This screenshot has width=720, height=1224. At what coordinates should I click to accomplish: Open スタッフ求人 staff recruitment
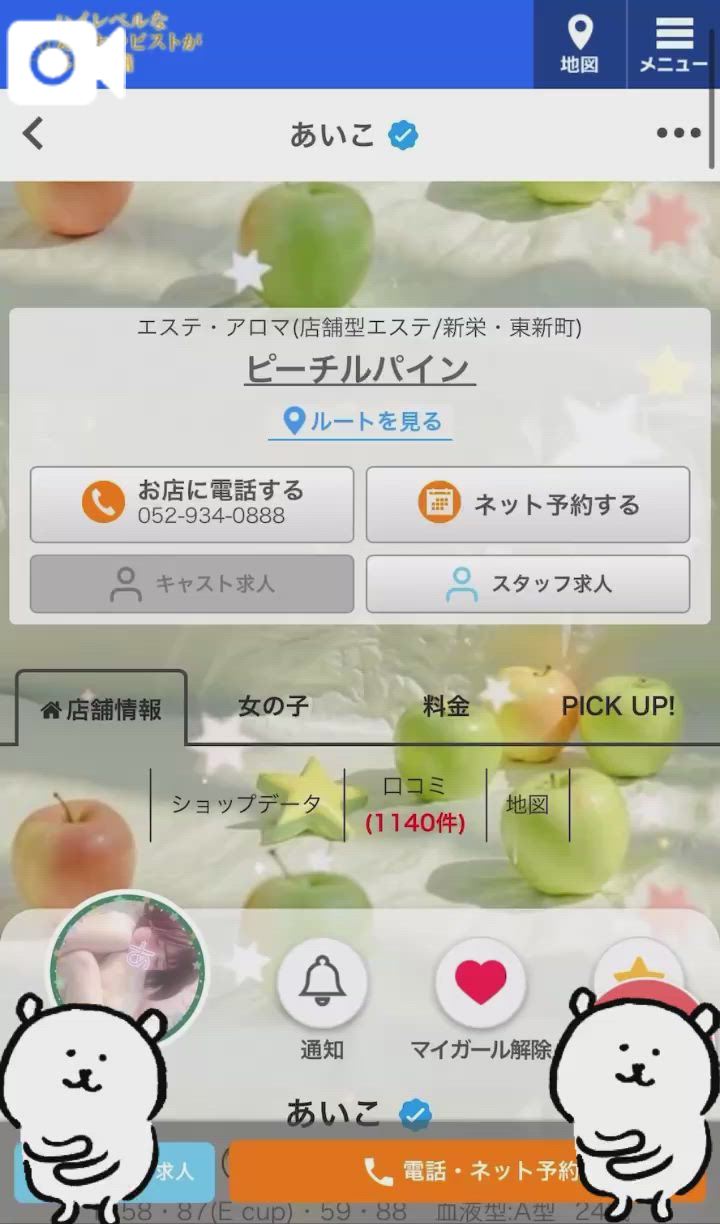click(528, 584)
